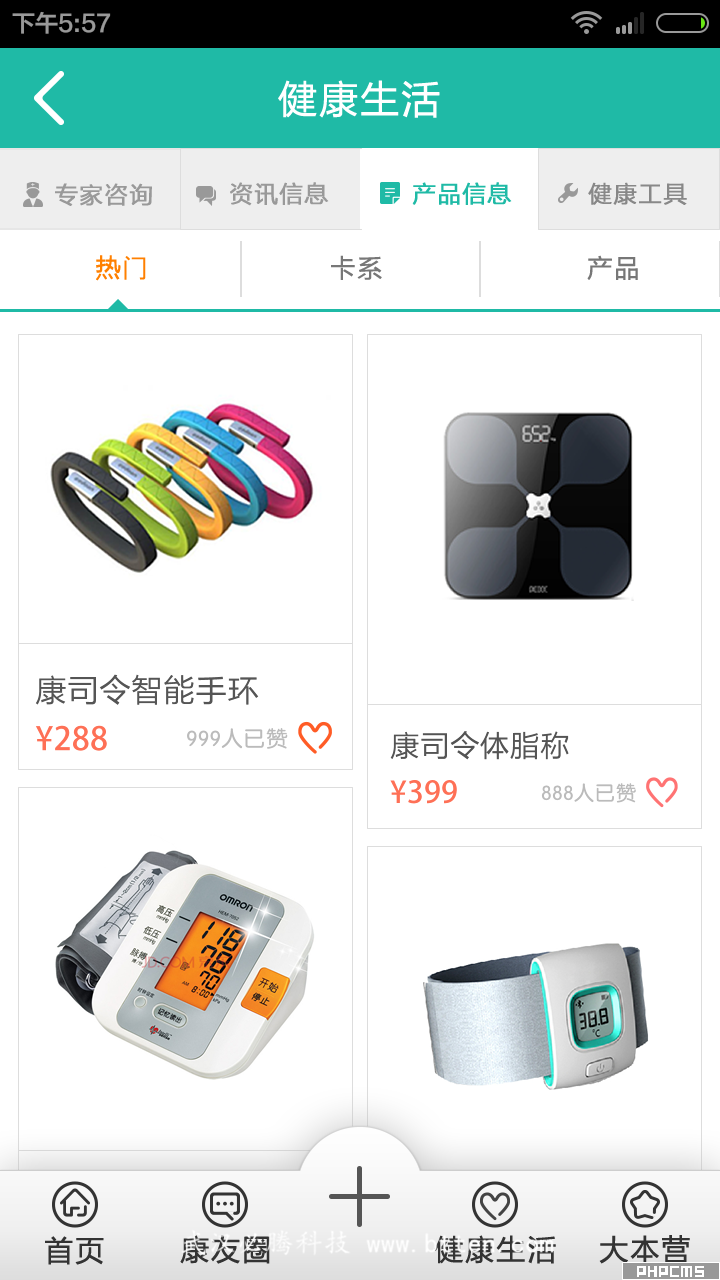Show the 卡系 sub-tab
Screen dimensions: 720x1280
point(357,268)
